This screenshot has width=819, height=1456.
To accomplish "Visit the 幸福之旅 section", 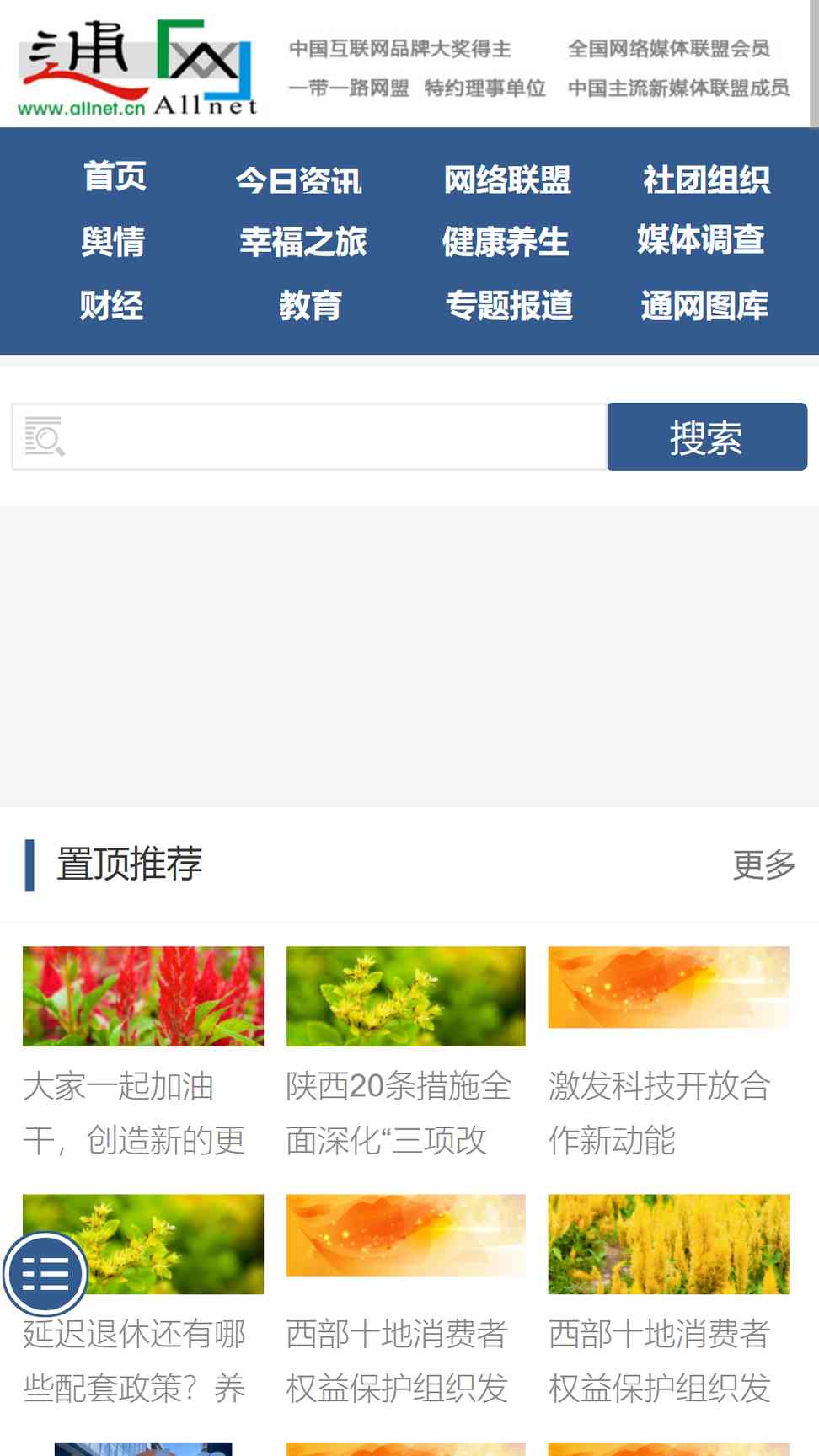I will pos(302,242).
